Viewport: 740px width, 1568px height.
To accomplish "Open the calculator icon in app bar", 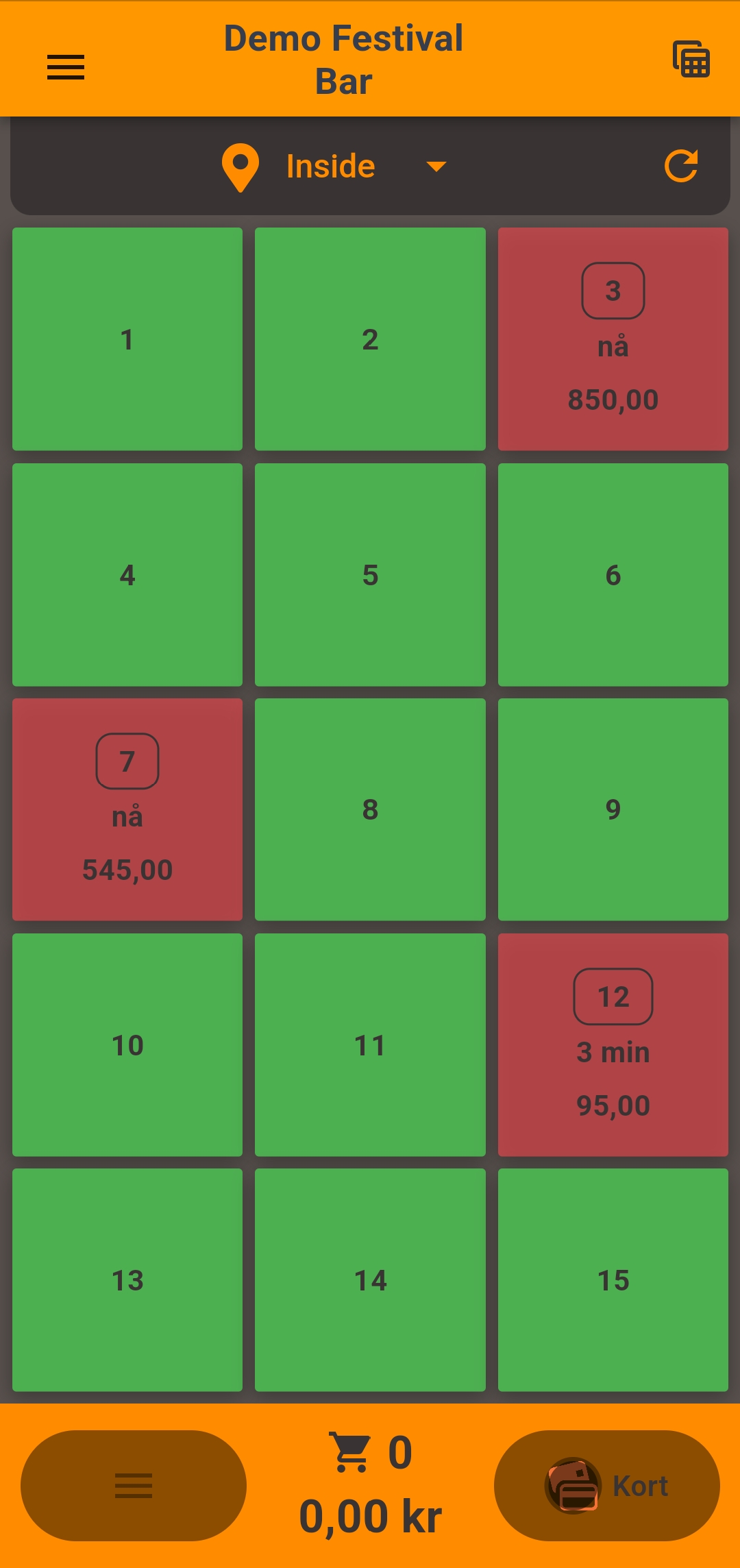I will pos(691,60).
